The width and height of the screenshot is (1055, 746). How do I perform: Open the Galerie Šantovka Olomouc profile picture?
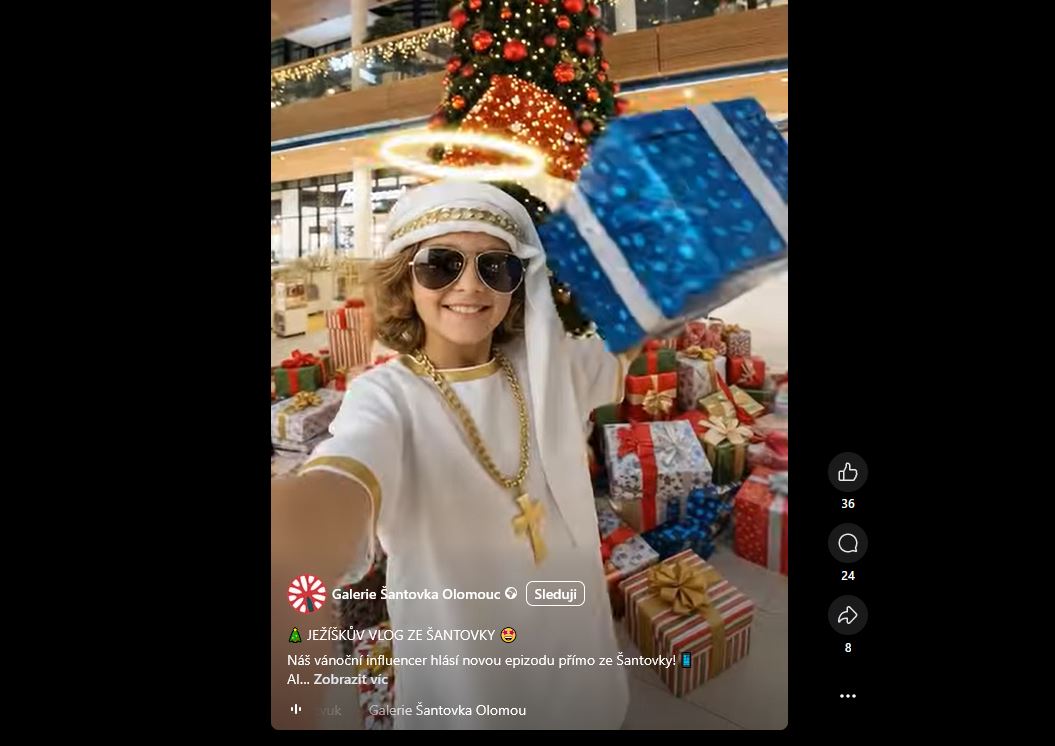307,594
